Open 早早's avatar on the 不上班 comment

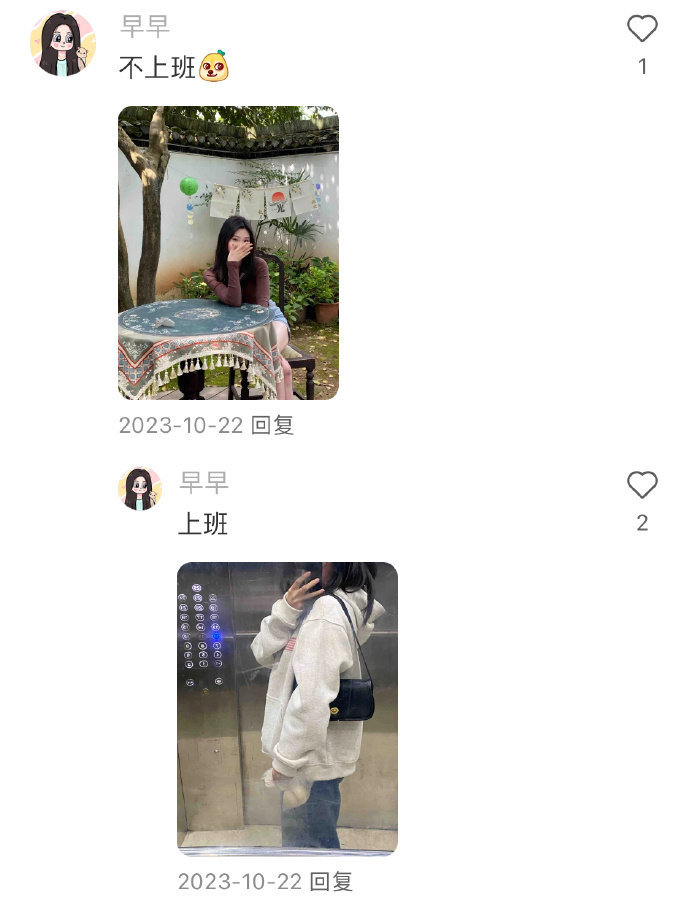click(63, 43)
